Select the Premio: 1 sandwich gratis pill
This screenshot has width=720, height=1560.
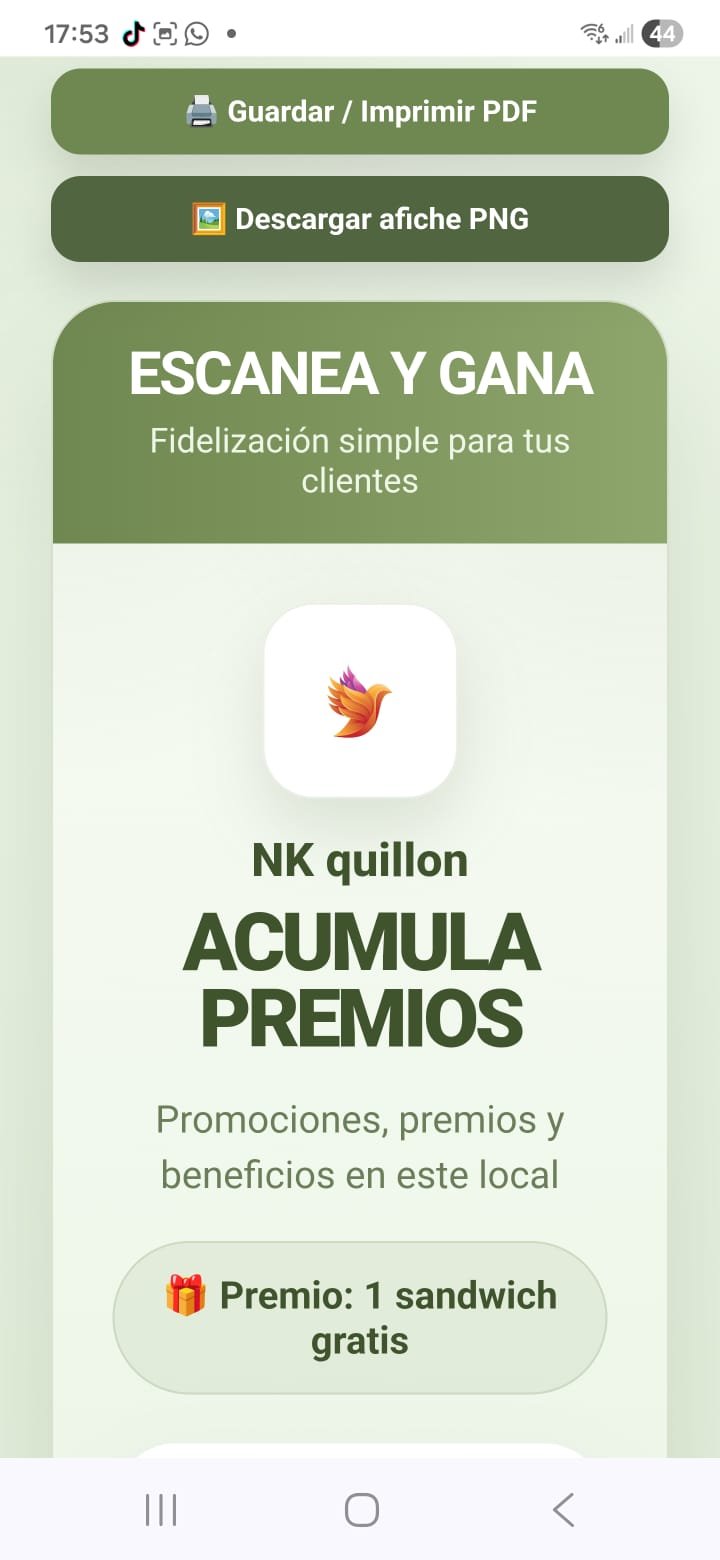tap(360, 1318)
